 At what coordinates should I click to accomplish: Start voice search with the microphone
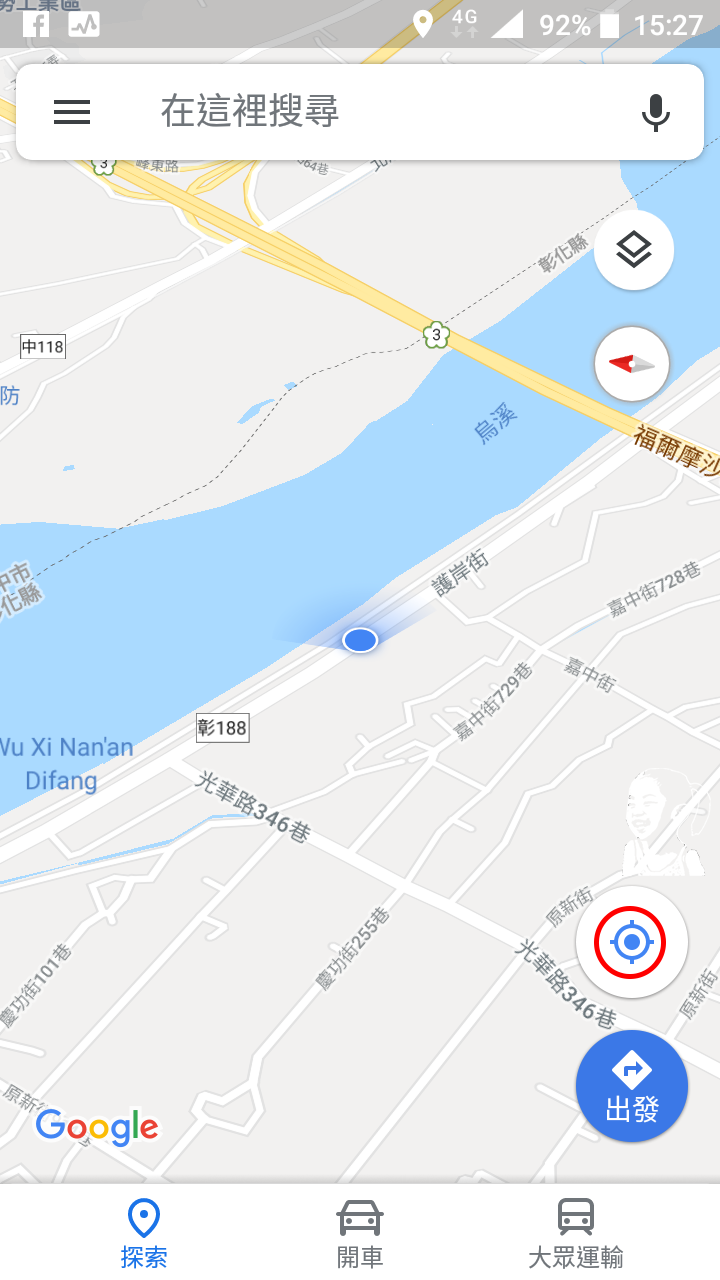click(655, 112)
